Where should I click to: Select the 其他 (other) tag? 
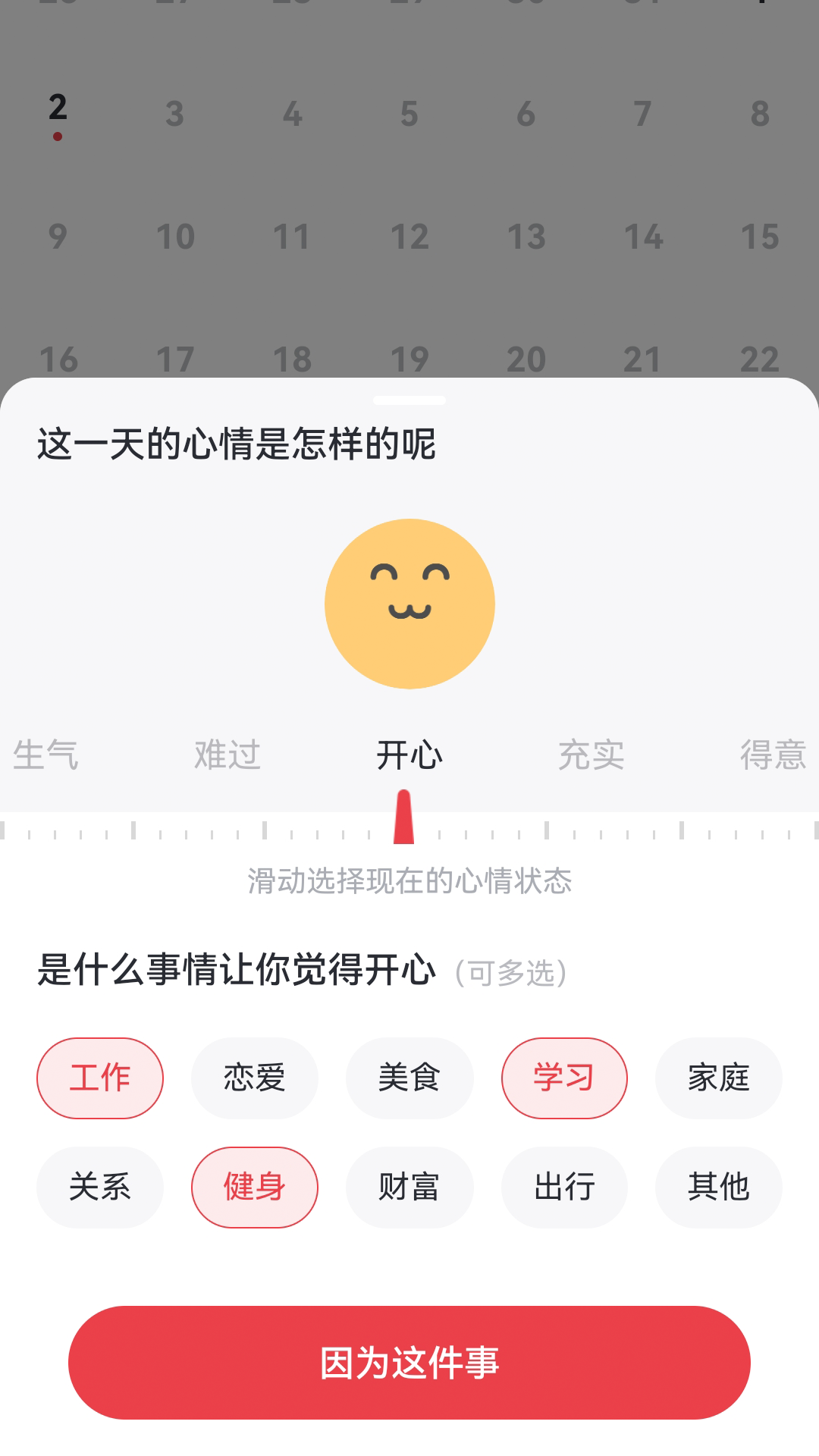pyautogui.click(x=718, y=1187)
